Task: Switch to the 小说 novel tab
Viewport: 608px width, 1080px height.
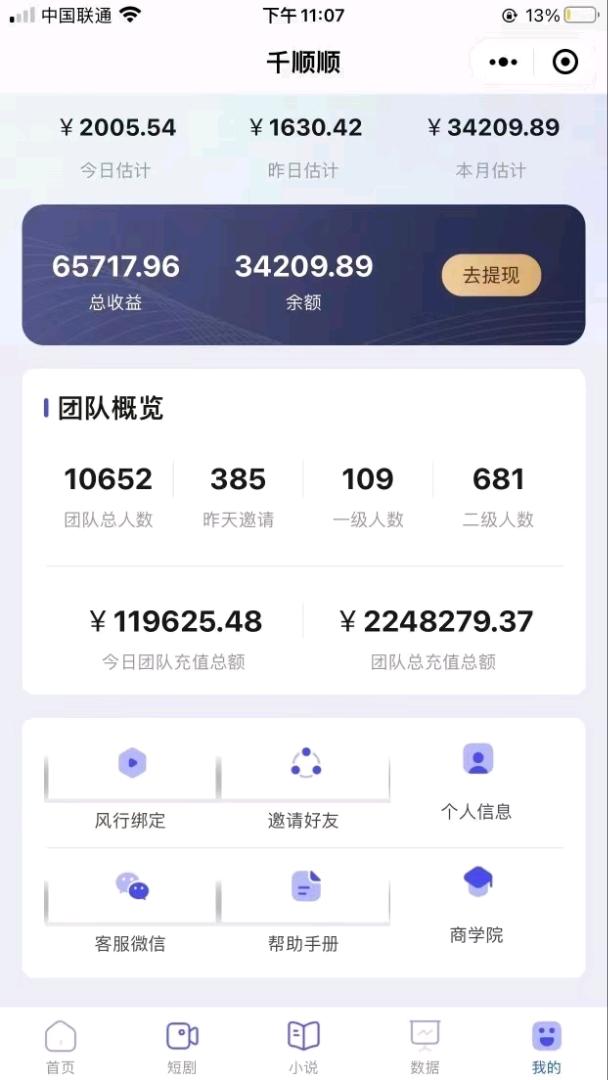Action: tap(303, 1046)
